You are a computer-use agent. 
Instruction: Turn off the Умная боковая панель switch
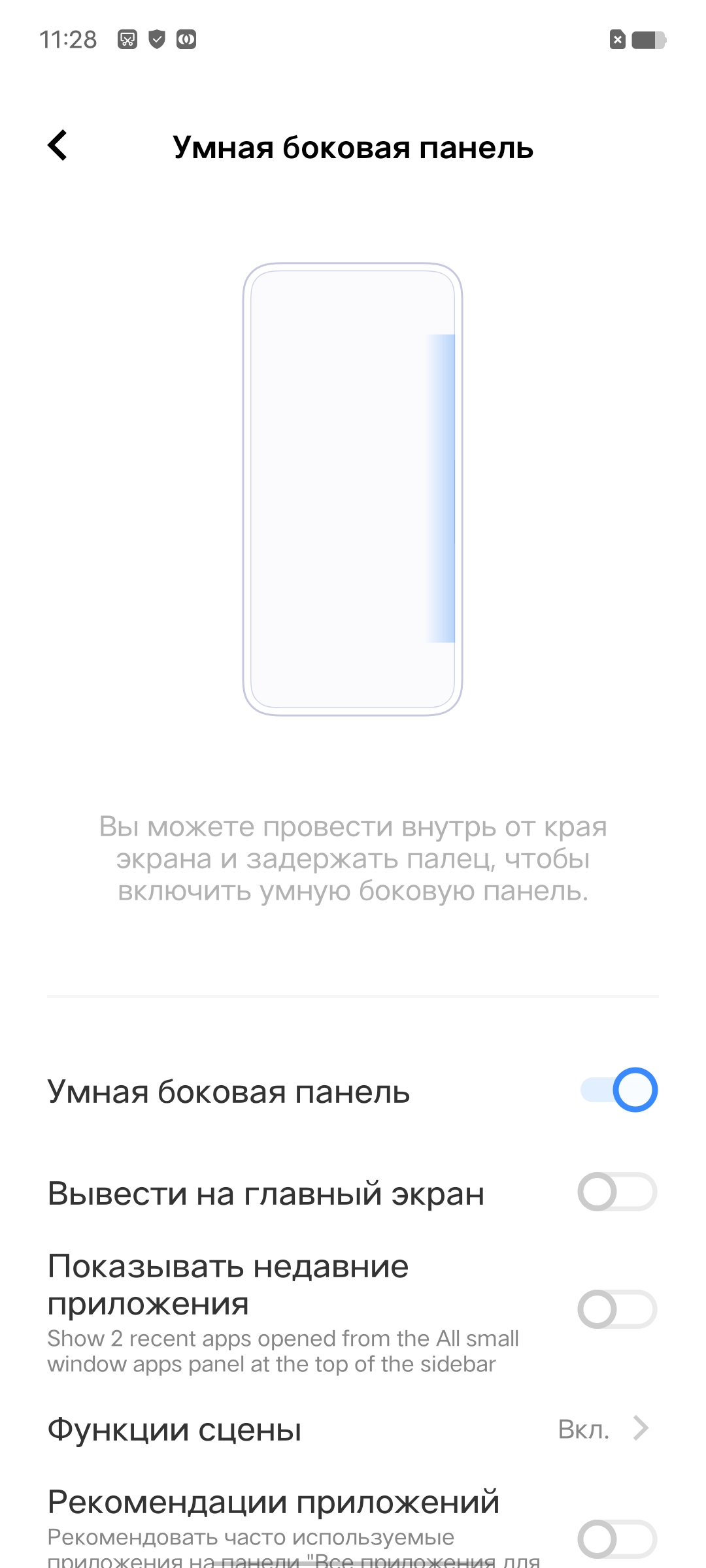click(x=618, y=1090)
